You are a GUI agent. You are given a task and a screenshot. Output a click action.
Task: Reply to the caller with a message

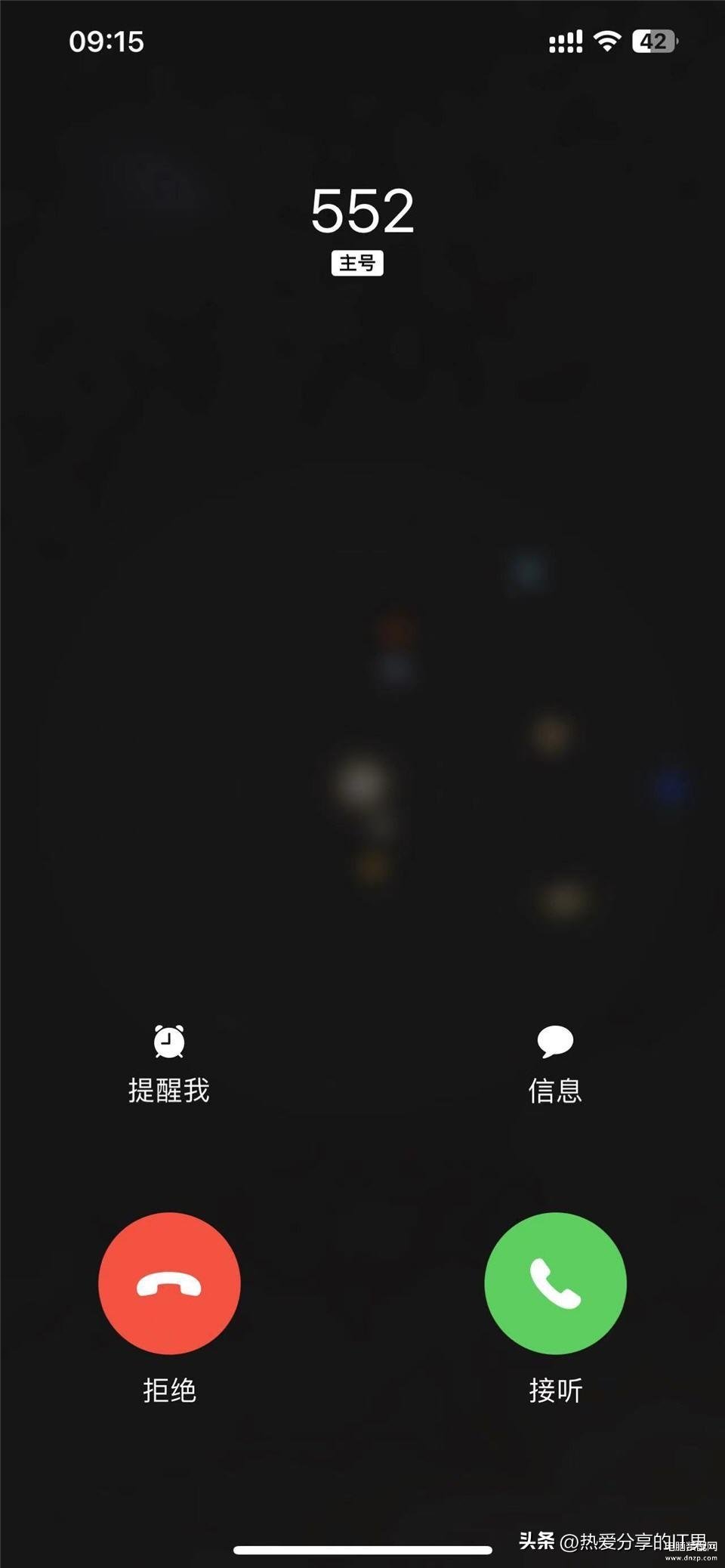click(x=555, y=1061)
